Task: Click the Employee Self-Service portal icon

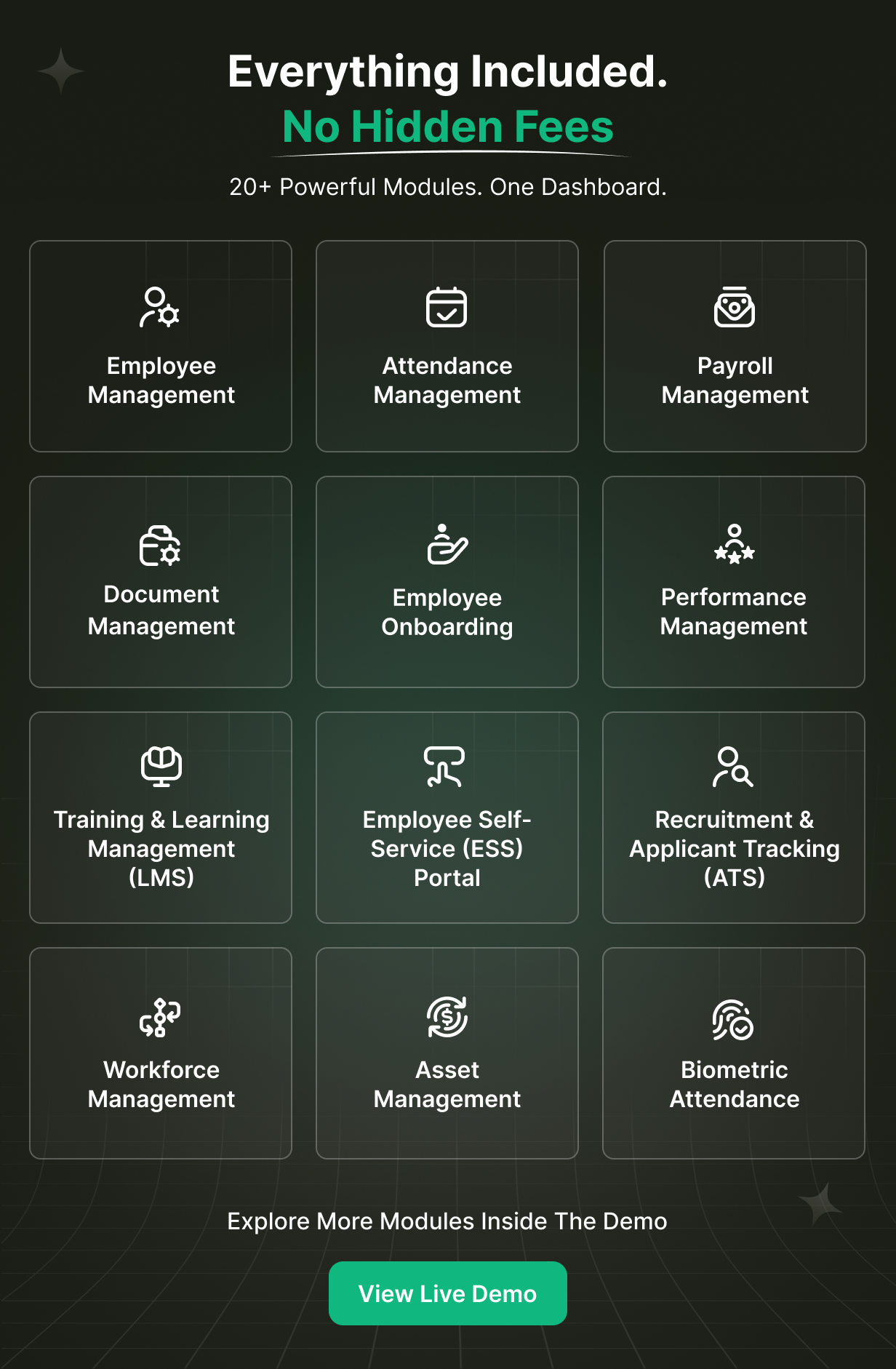Action: pos(447,767)
